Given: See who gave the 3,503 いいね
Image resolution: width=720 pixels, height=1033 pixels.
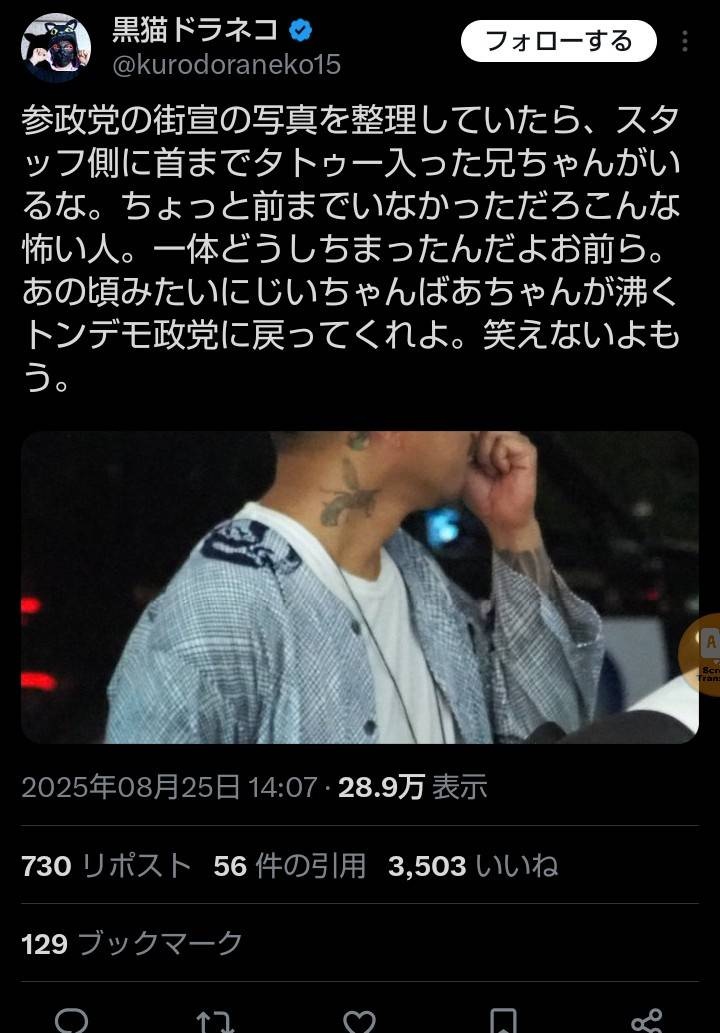Looking at the screenshot, I should (x=472, y=865).
